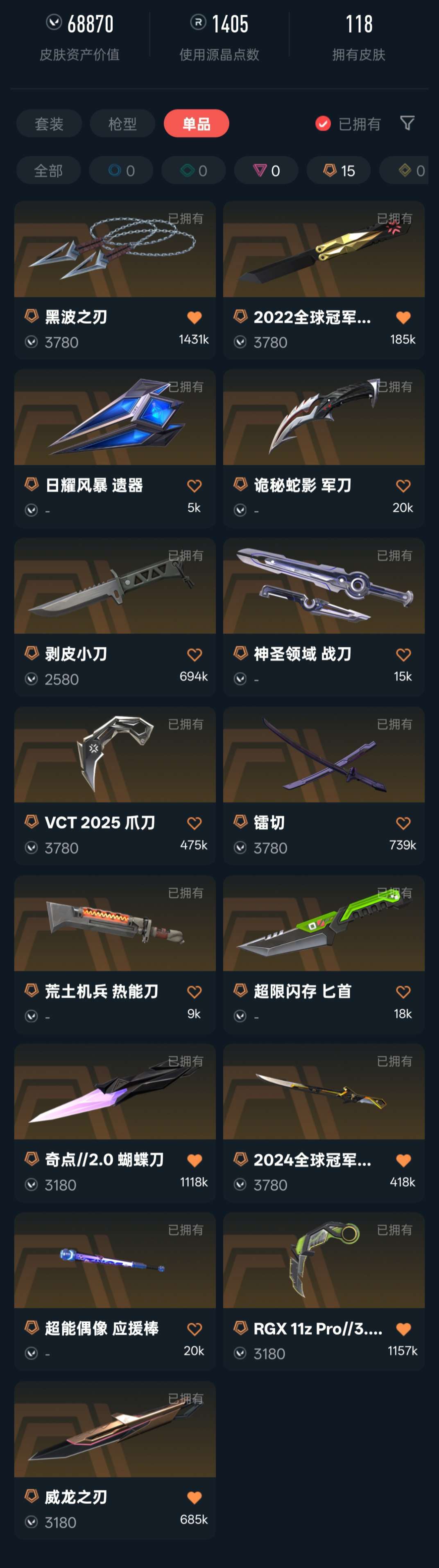Open the 神圣领域 战刀 card
This screenshot has width=439, height=1568.
tap(324, 617)
